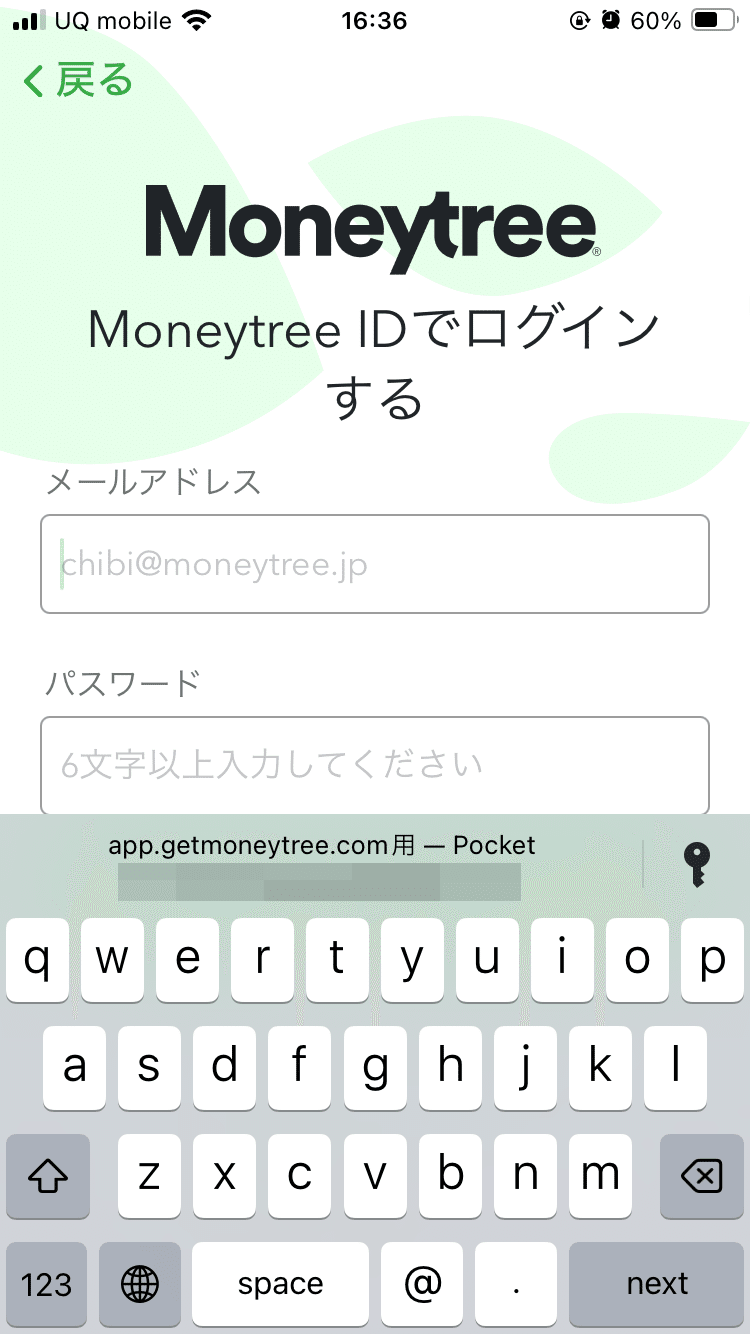Enable shift on the keyboard

(x=47, y=1176)
